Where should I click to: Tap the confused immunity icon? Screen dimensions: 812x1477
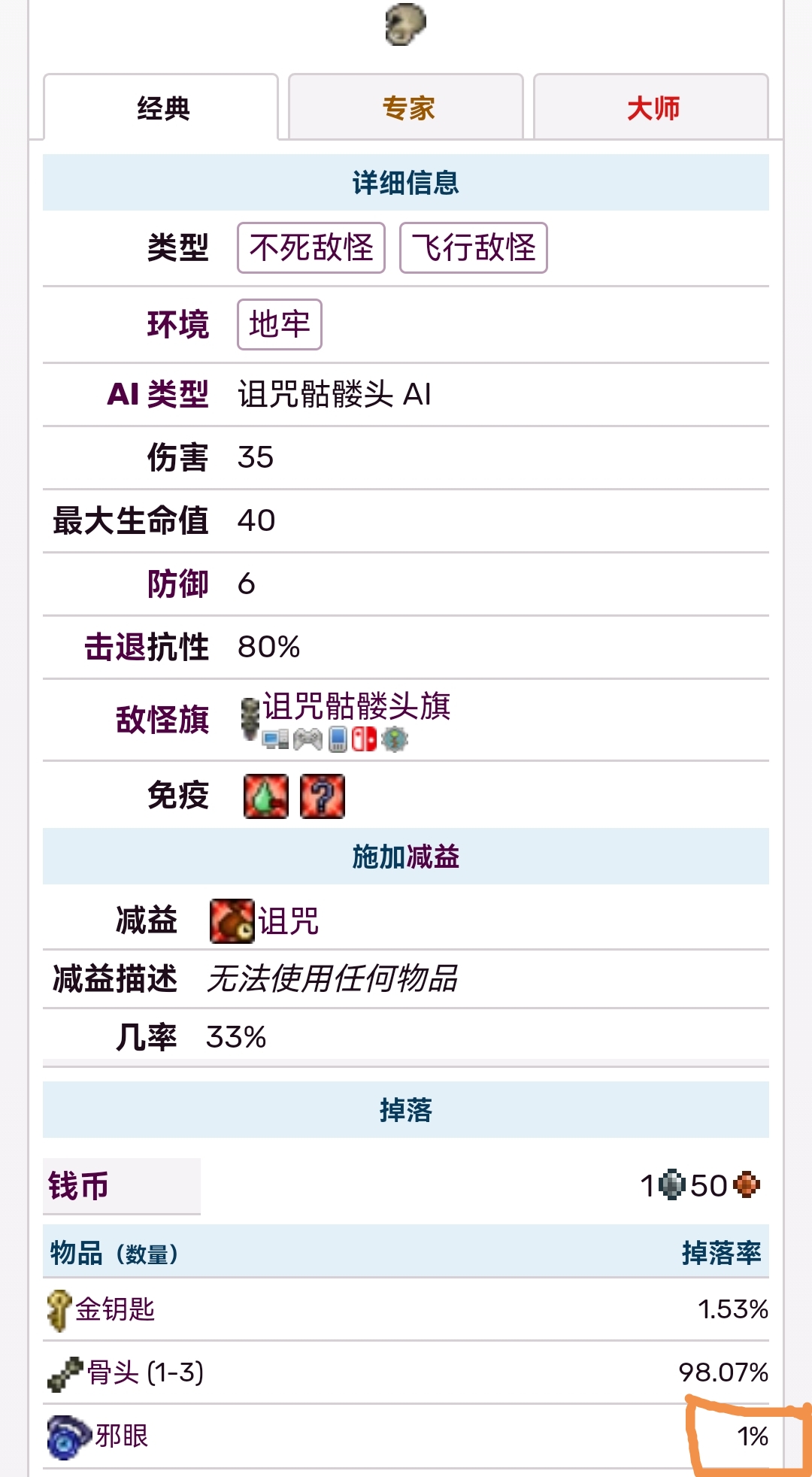[323, 796]
